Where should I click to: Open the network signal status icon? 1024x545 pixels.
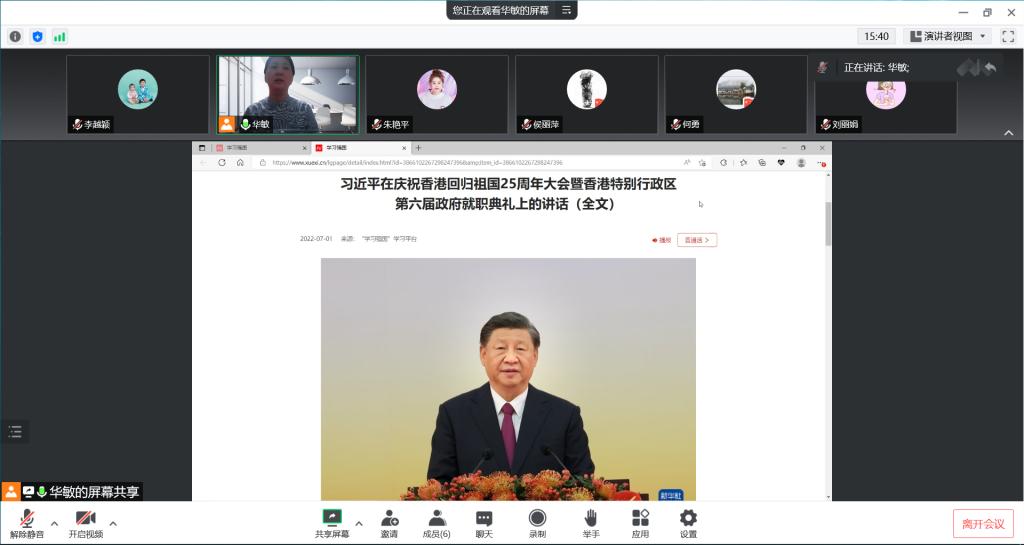point(60,36)
